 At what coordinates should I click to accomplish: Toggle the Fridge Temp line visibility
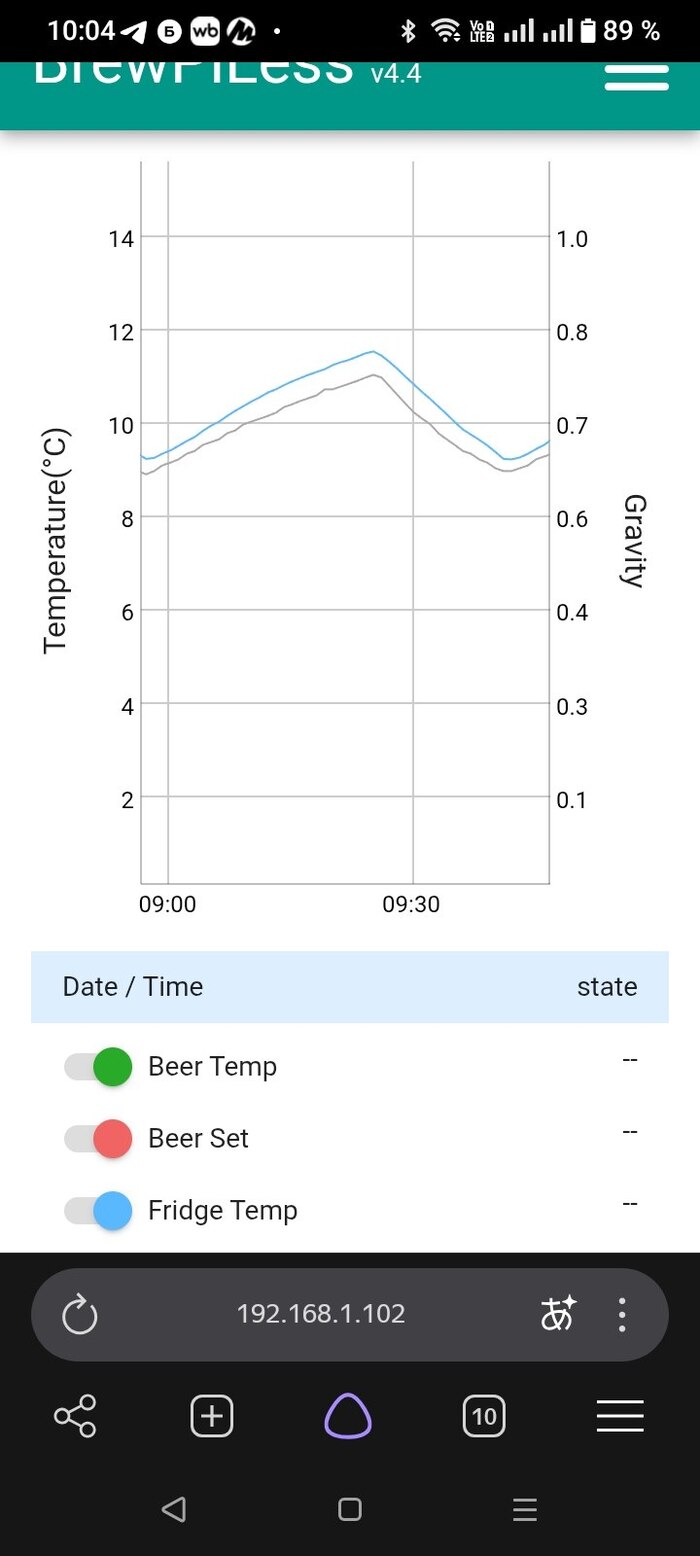tap(98, 1211)
